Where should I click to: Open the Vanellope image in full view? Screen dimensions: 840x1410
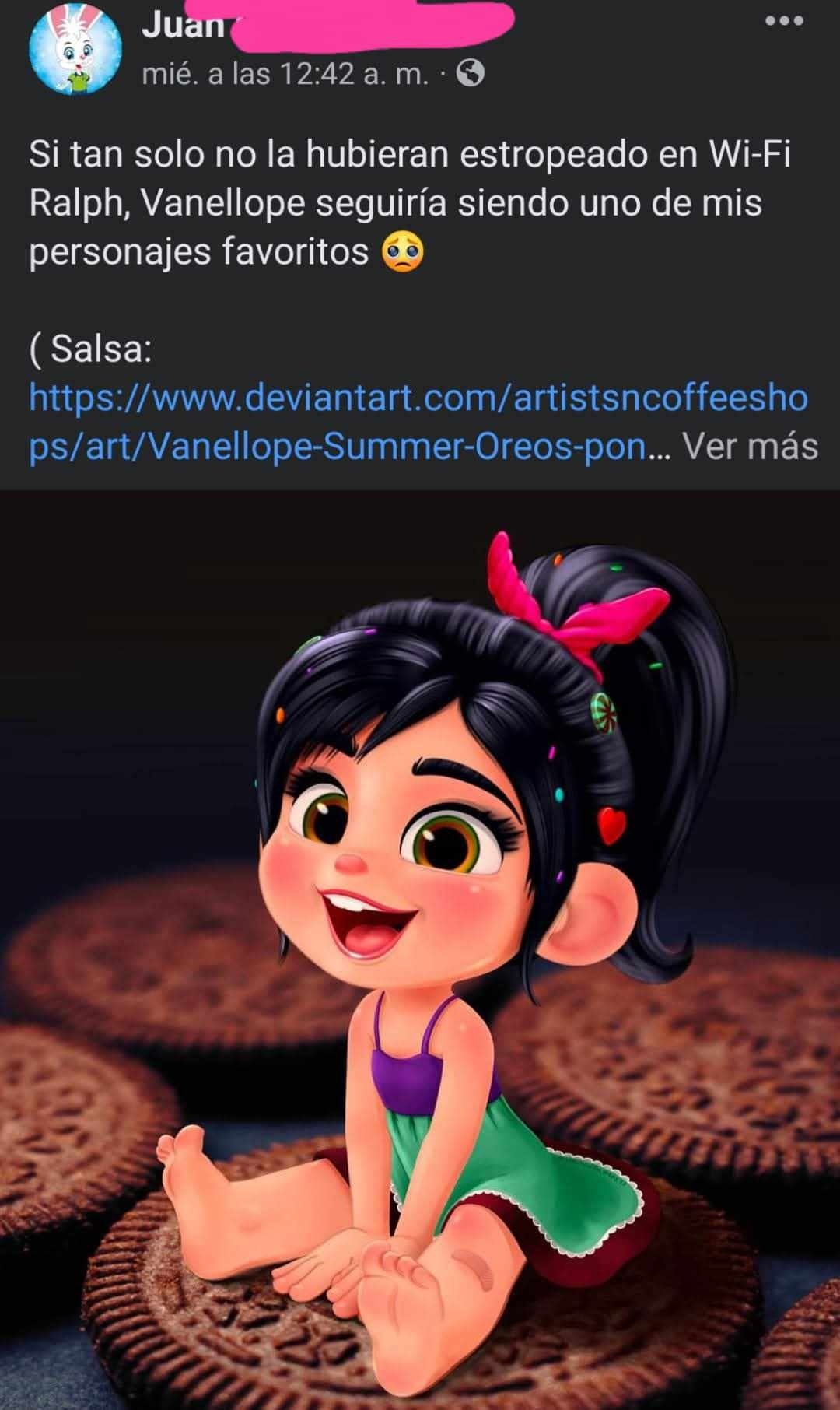tap(420, 949)
